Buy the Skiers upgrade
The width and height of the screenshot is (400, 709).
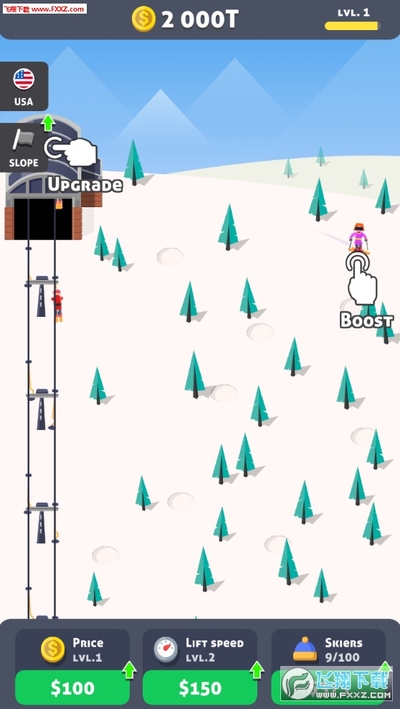tap(328, 688)
